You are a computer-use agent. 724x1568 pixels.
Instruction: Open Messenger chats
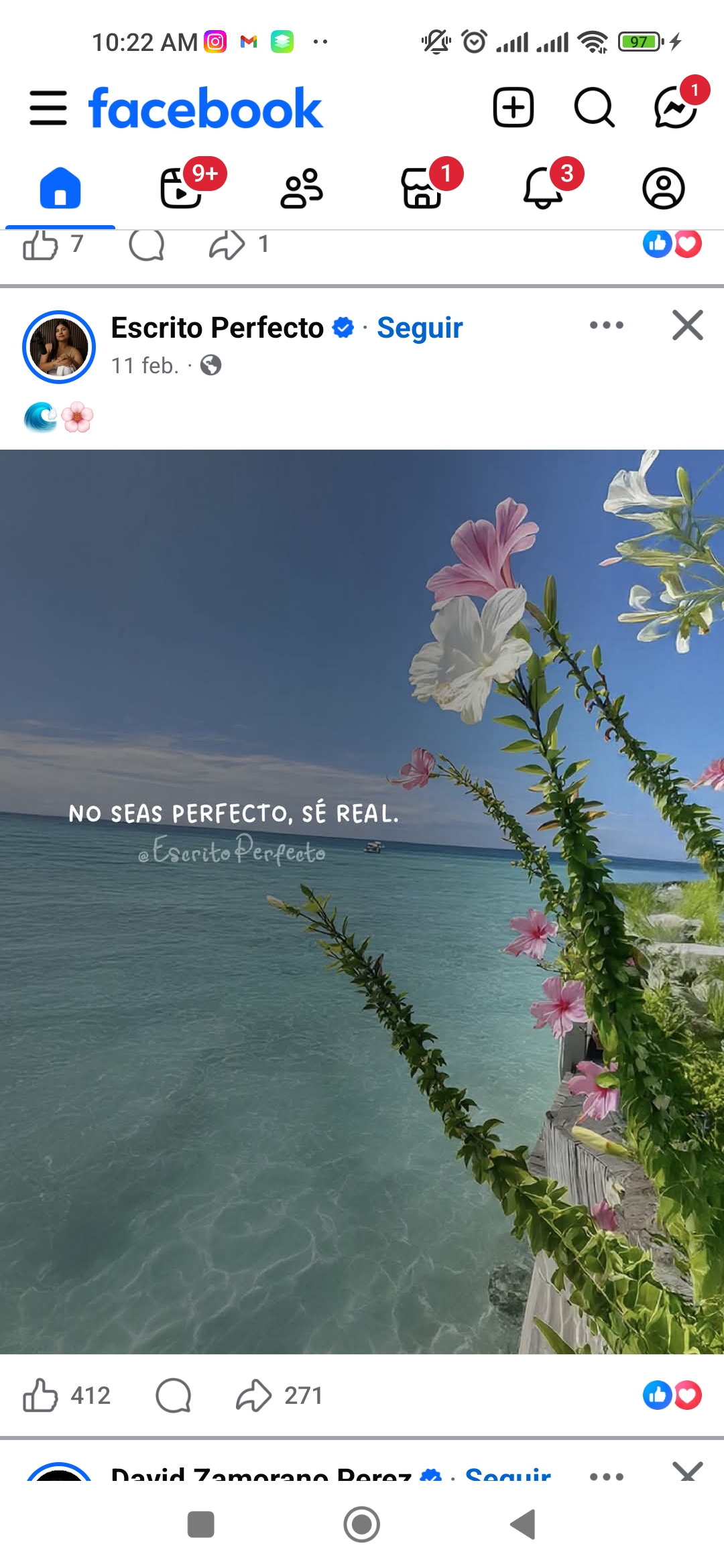point(676,107)
